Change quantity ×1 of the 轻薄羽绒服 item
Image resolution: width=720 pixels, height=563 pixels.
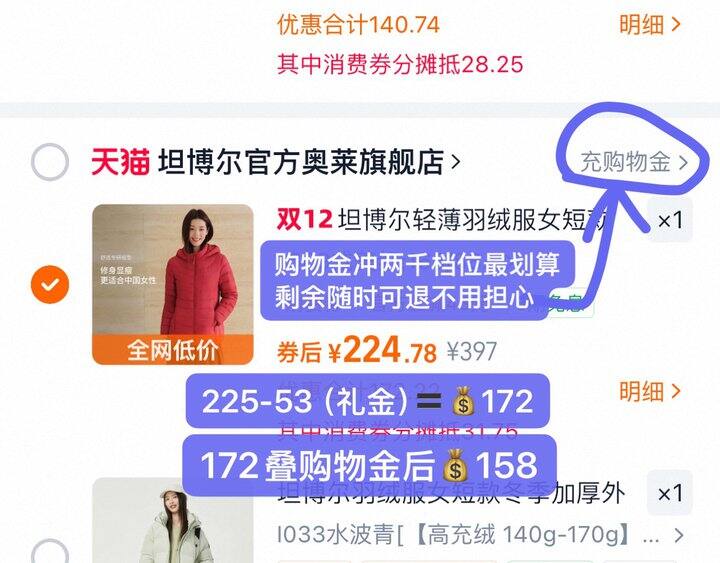click(670, 220)
